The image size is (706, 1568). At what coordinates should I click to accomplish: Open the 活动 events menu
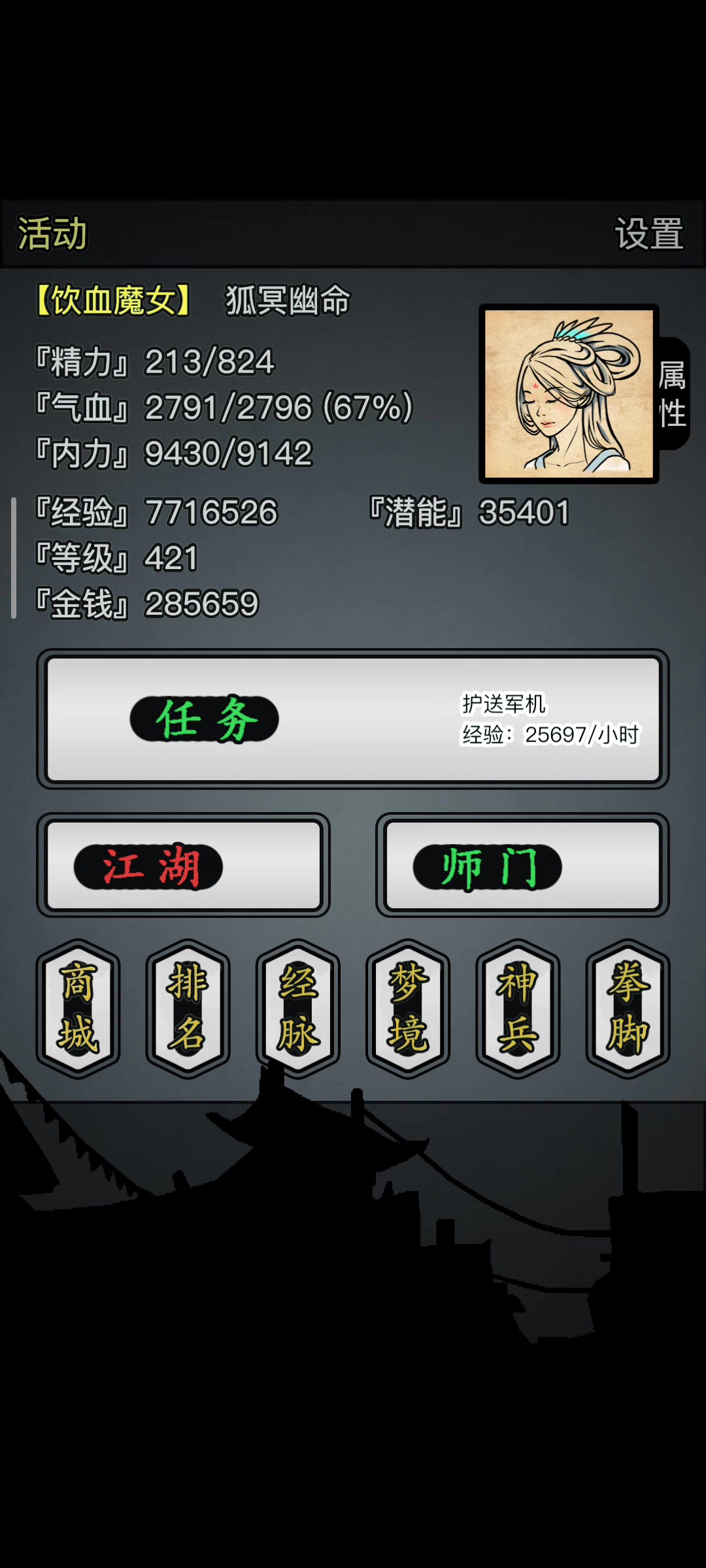point(52,234)
